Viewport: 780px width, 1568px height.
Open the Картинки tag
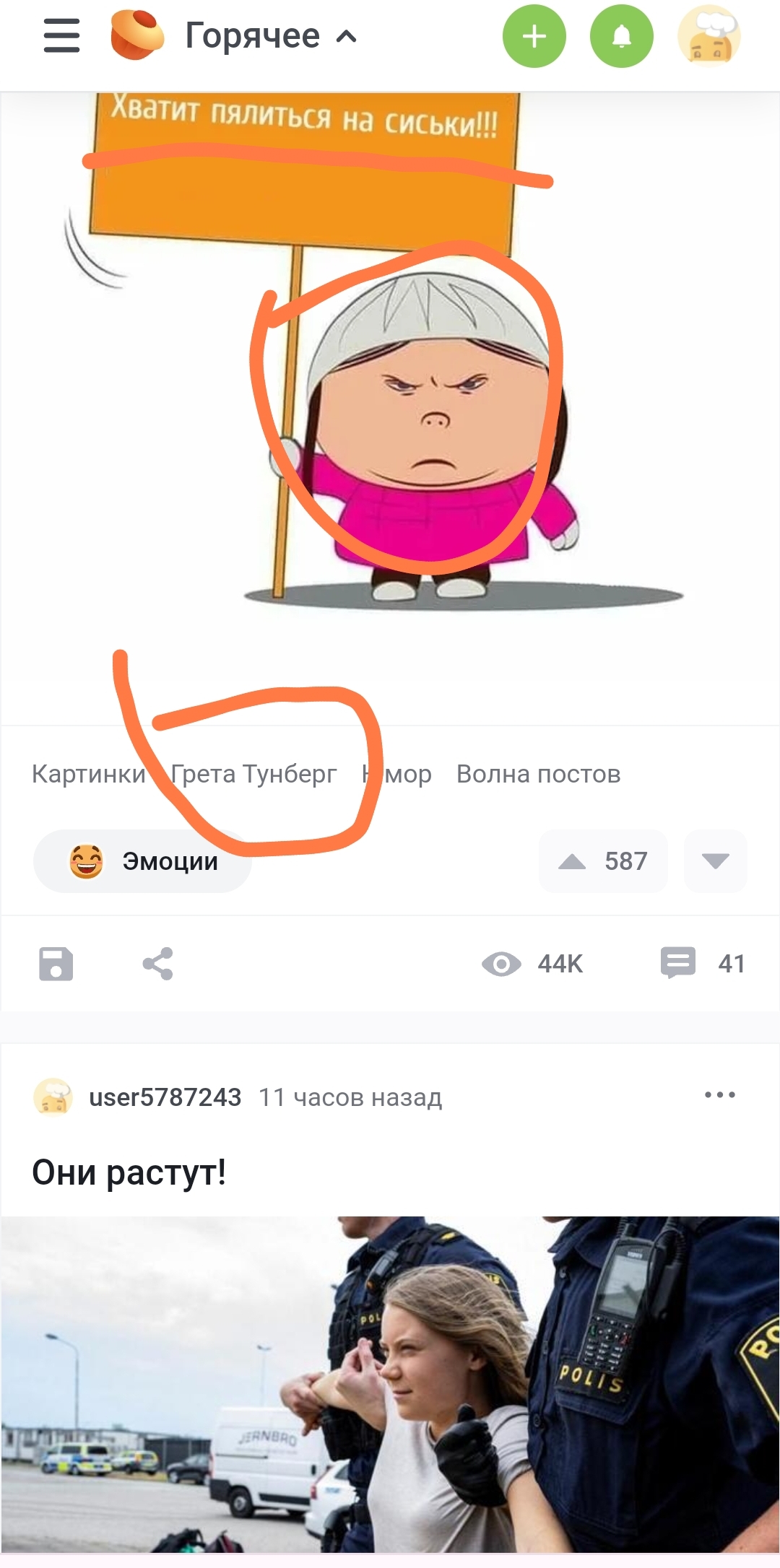(88, 774)
